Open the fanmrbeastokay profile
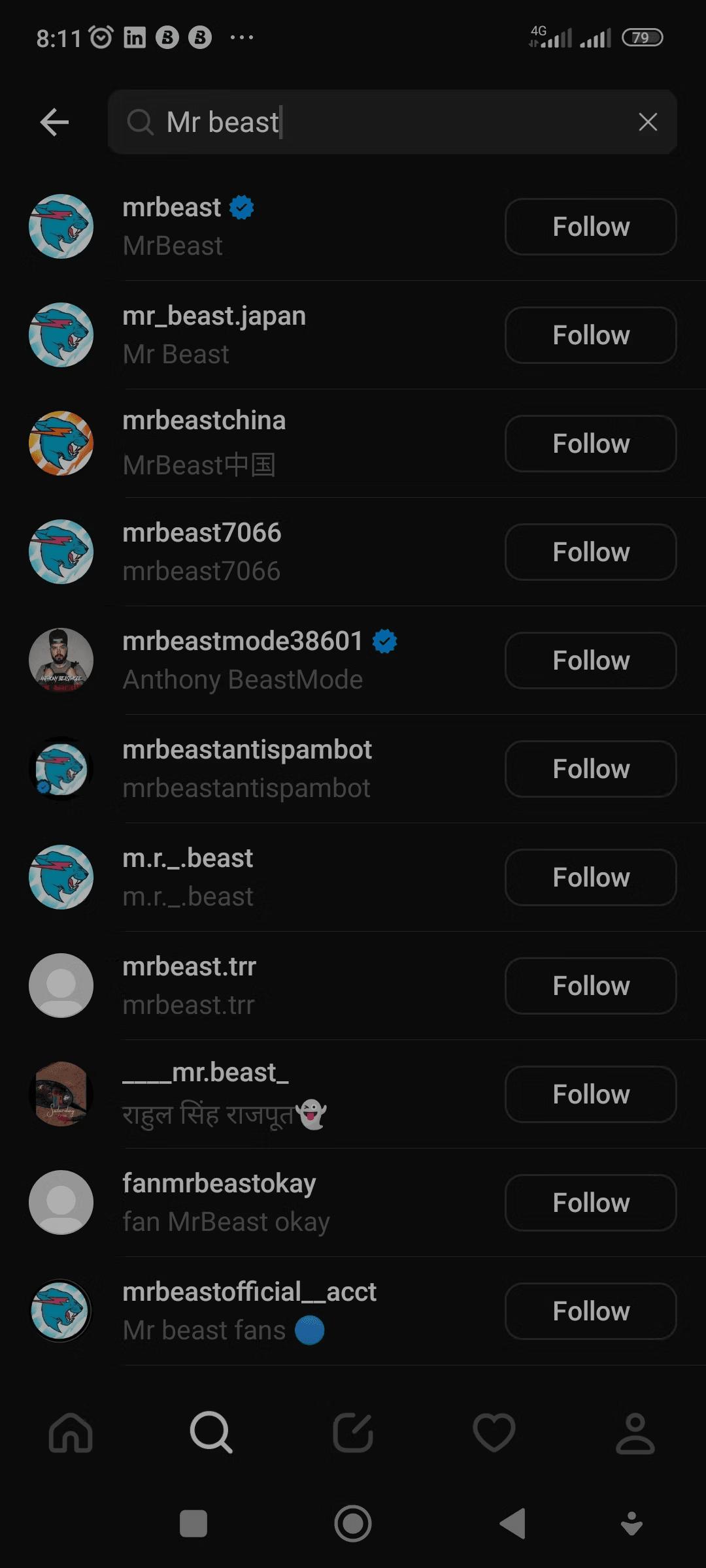Screen dimensions: 706x1568 [219, 1202]
